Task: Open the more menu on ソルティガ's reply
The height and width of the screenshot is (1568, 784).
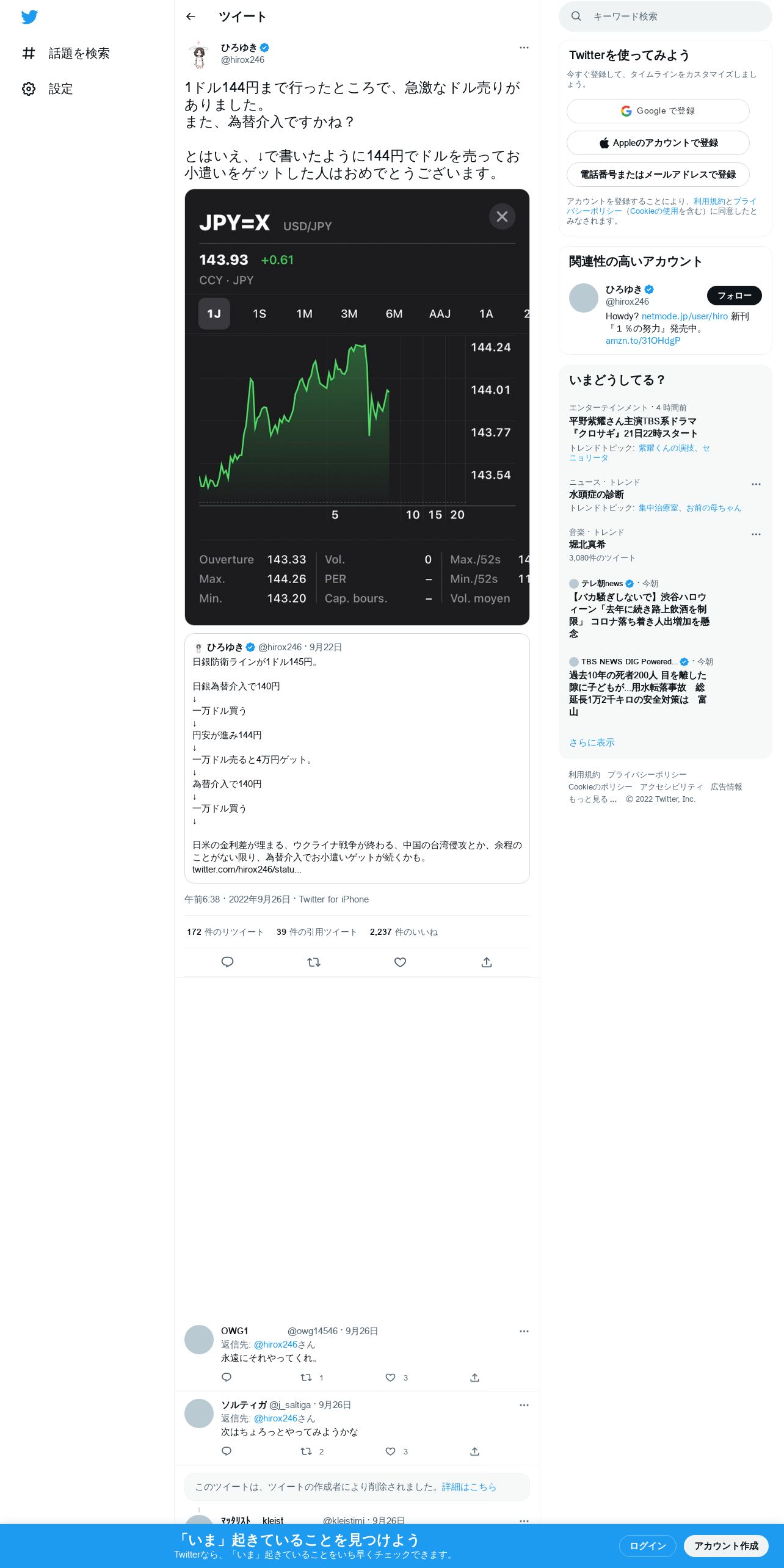Action: coord(524,1405)
